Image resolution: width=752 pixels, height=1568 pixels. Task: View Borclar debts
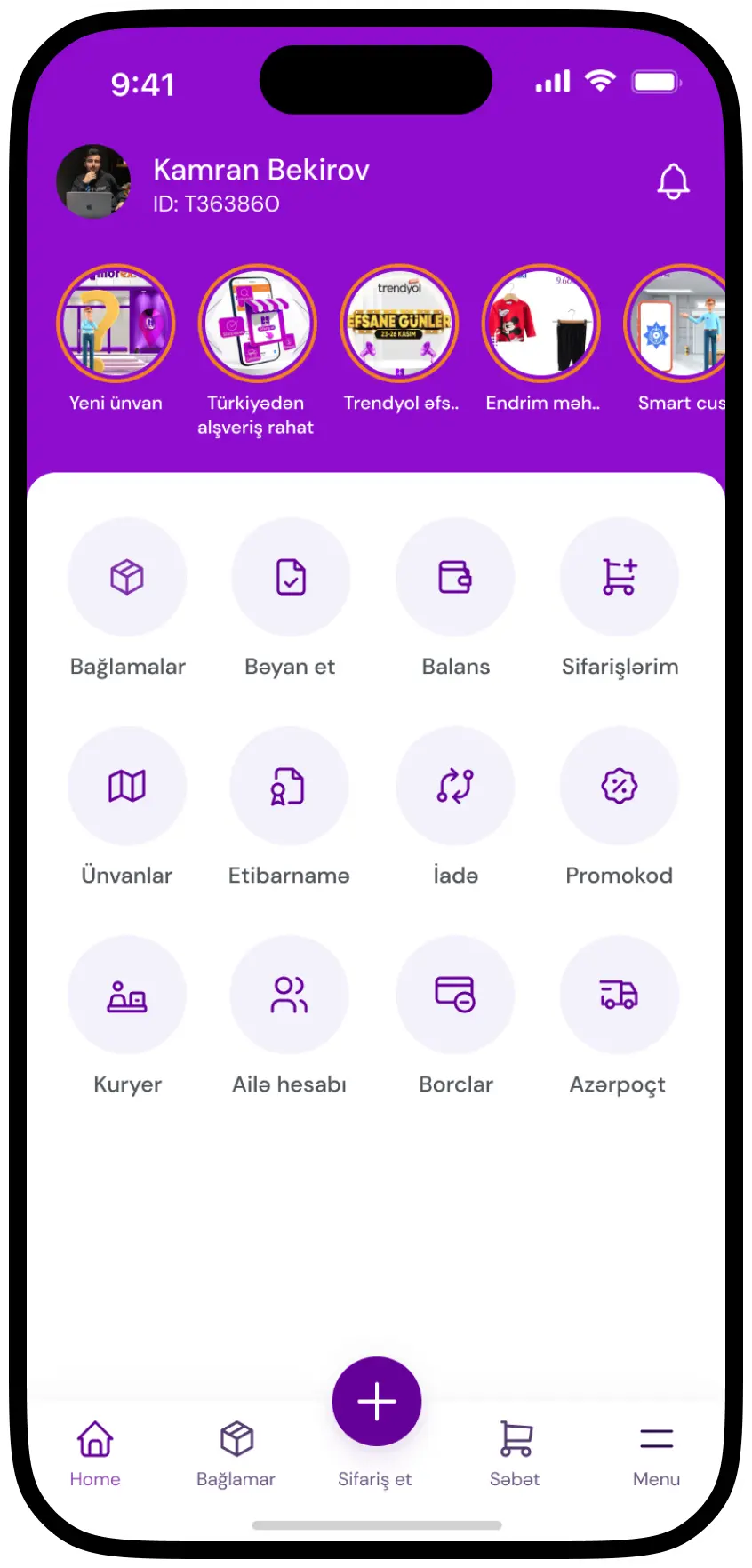455,996
